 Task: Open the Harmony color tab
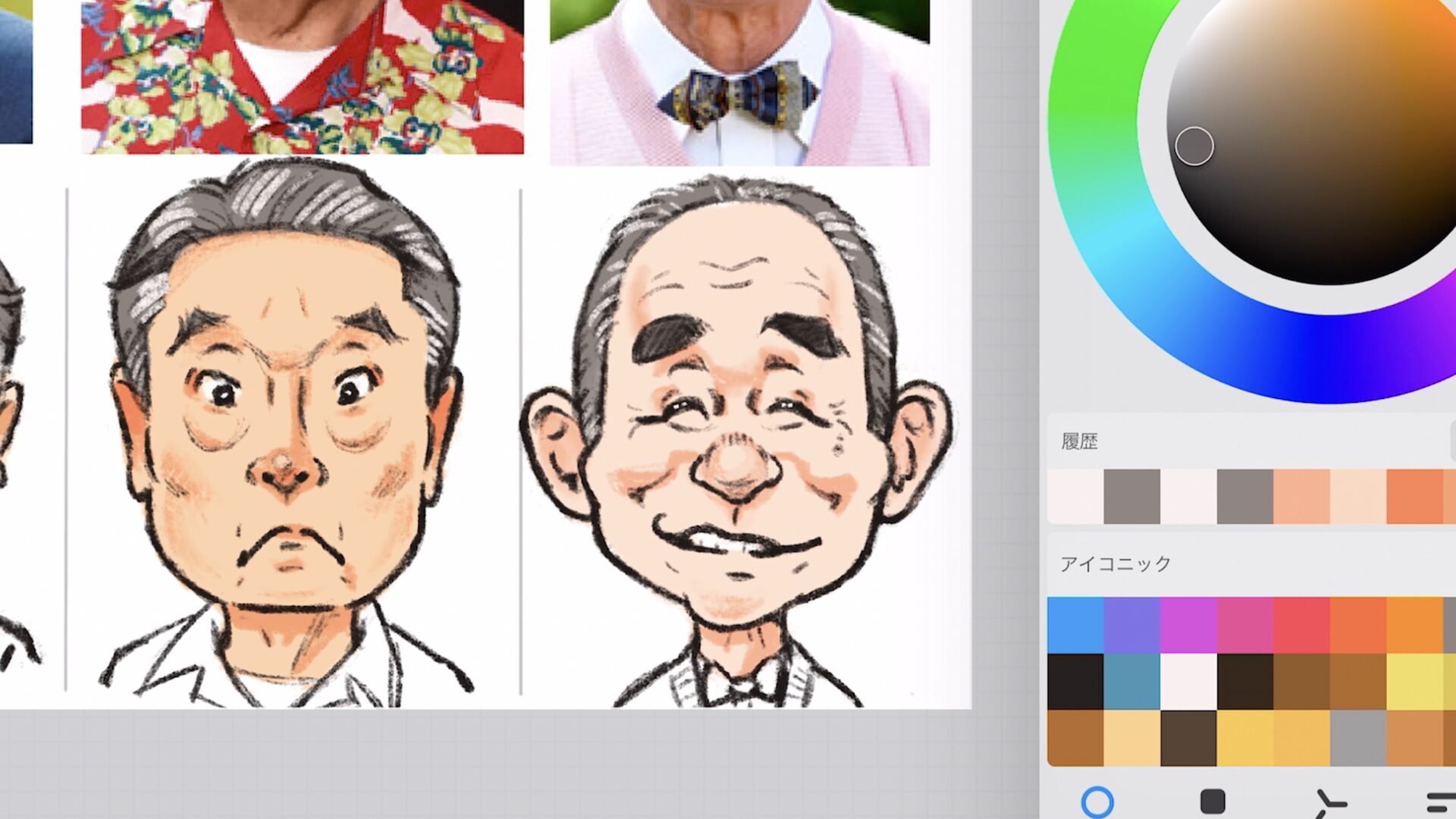1329,804
